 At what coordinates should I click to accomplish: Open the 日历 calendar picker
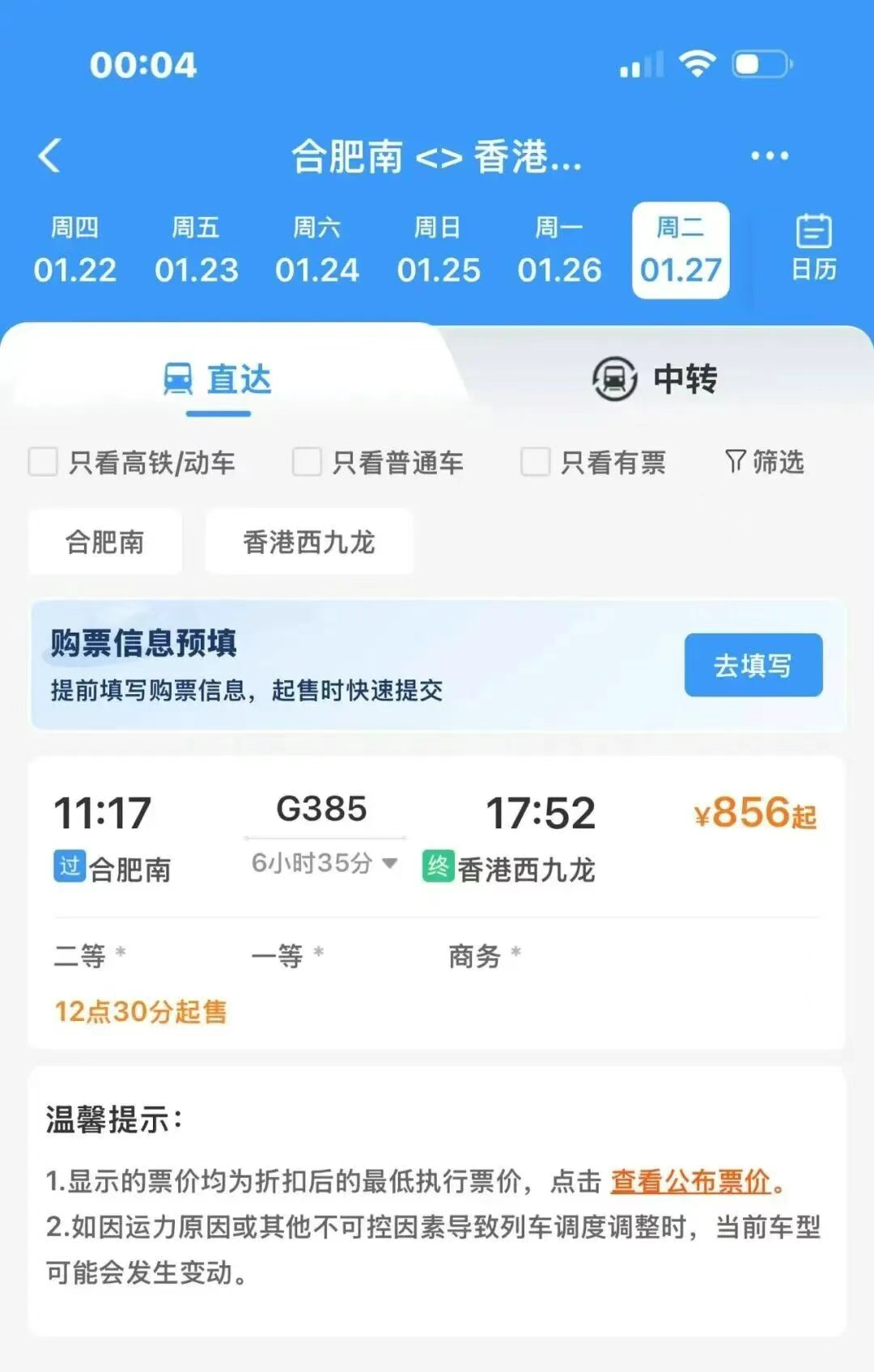point(812,248)
